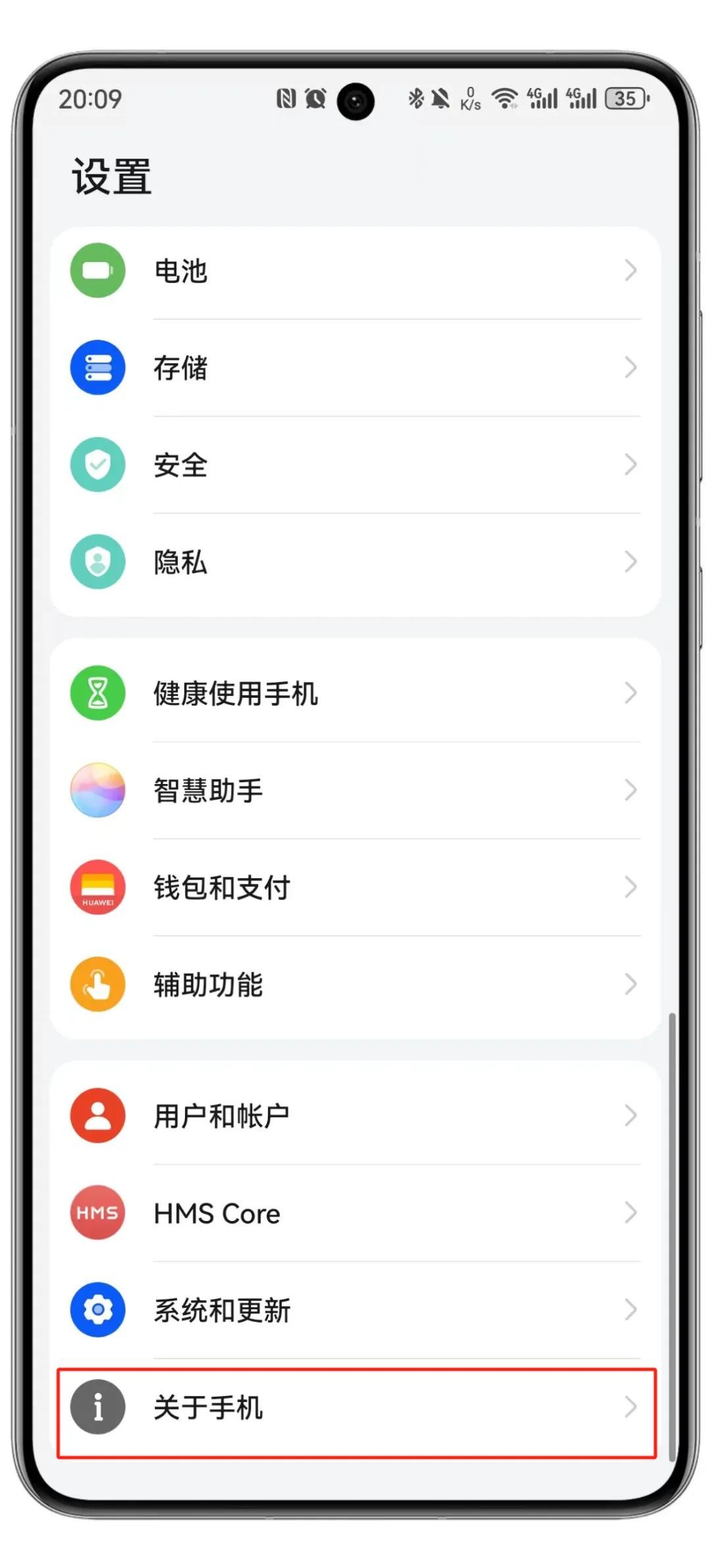
Task: Open 健康使用手机 digital balance
Action: click(x=355, y=693)
